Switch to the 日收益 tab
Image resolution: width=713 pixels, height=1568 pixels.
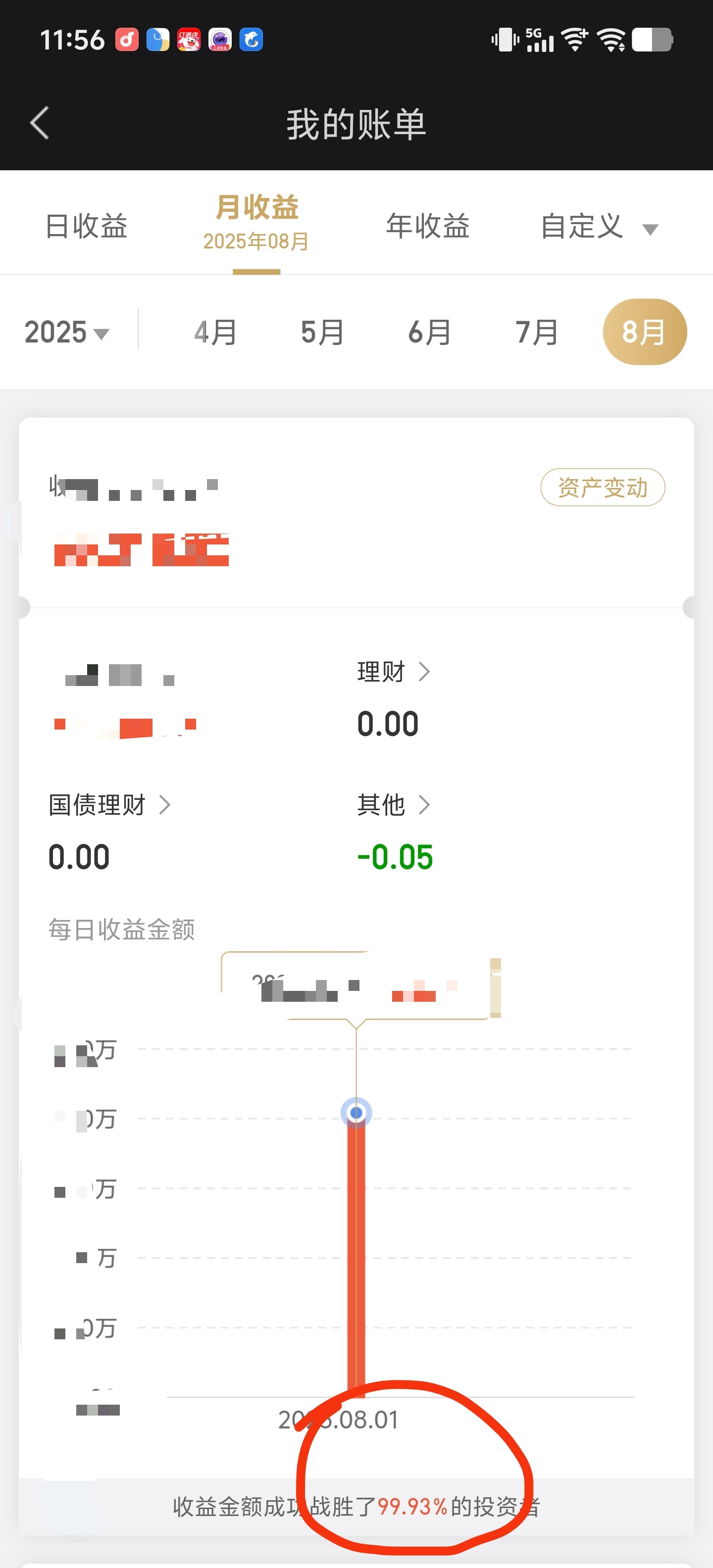(x=87, y=226)
